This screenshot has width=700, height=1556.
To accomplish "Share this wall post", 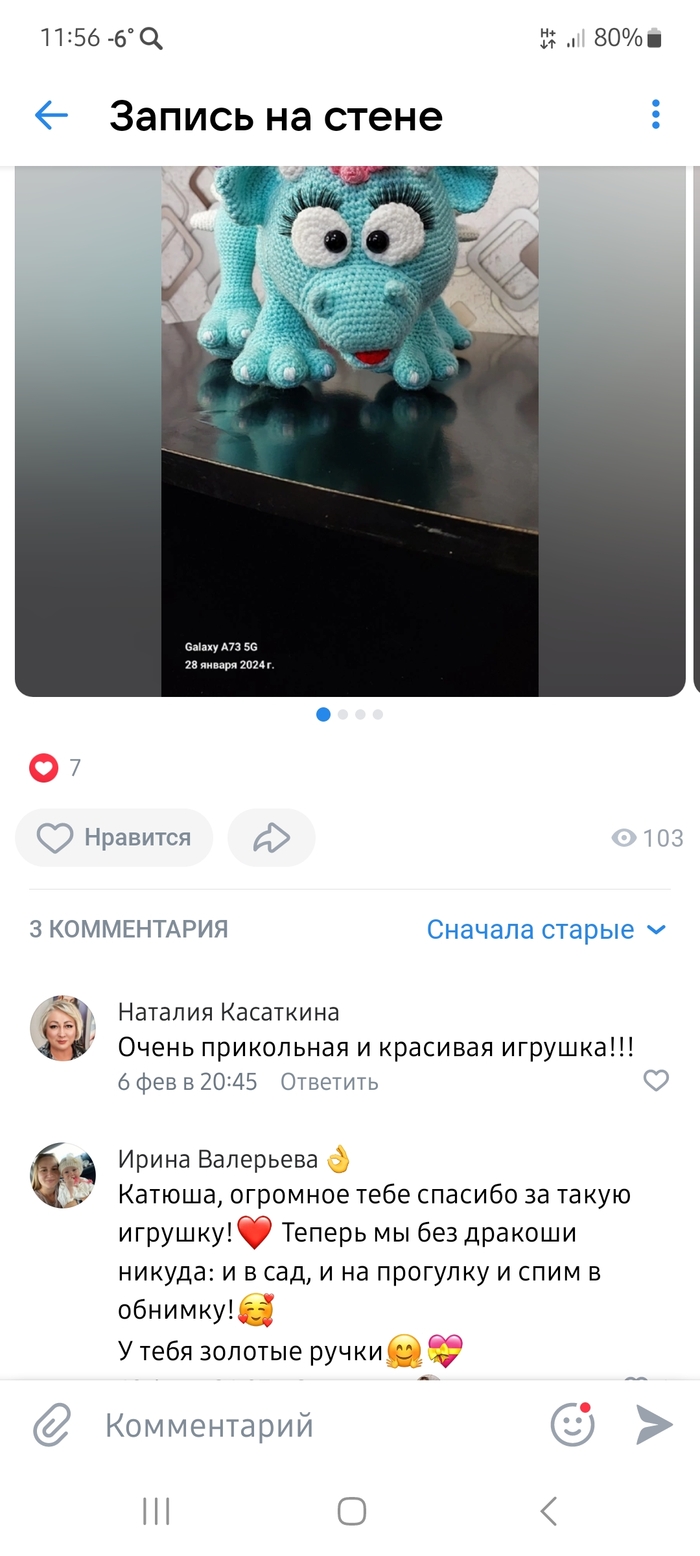I will 271,838.
